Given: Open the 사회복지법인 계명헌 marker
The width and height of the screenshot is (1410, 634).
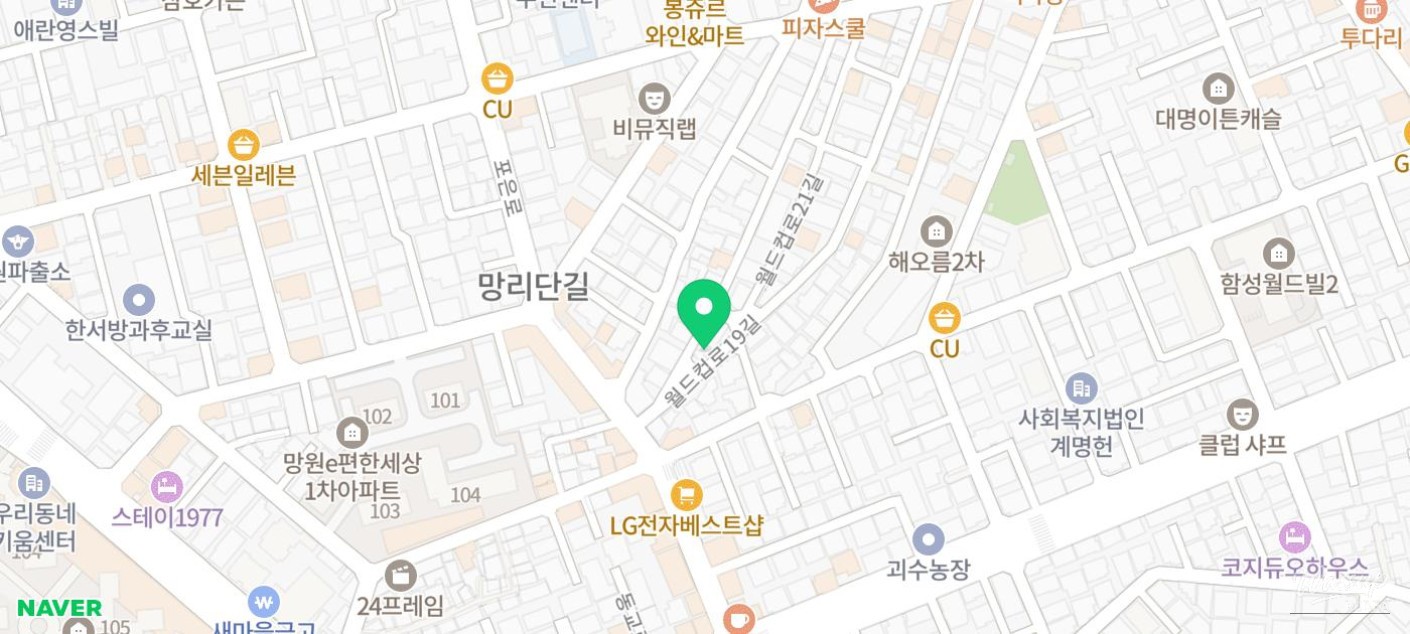Looking at the screenshot, I should coord(1081,388).
